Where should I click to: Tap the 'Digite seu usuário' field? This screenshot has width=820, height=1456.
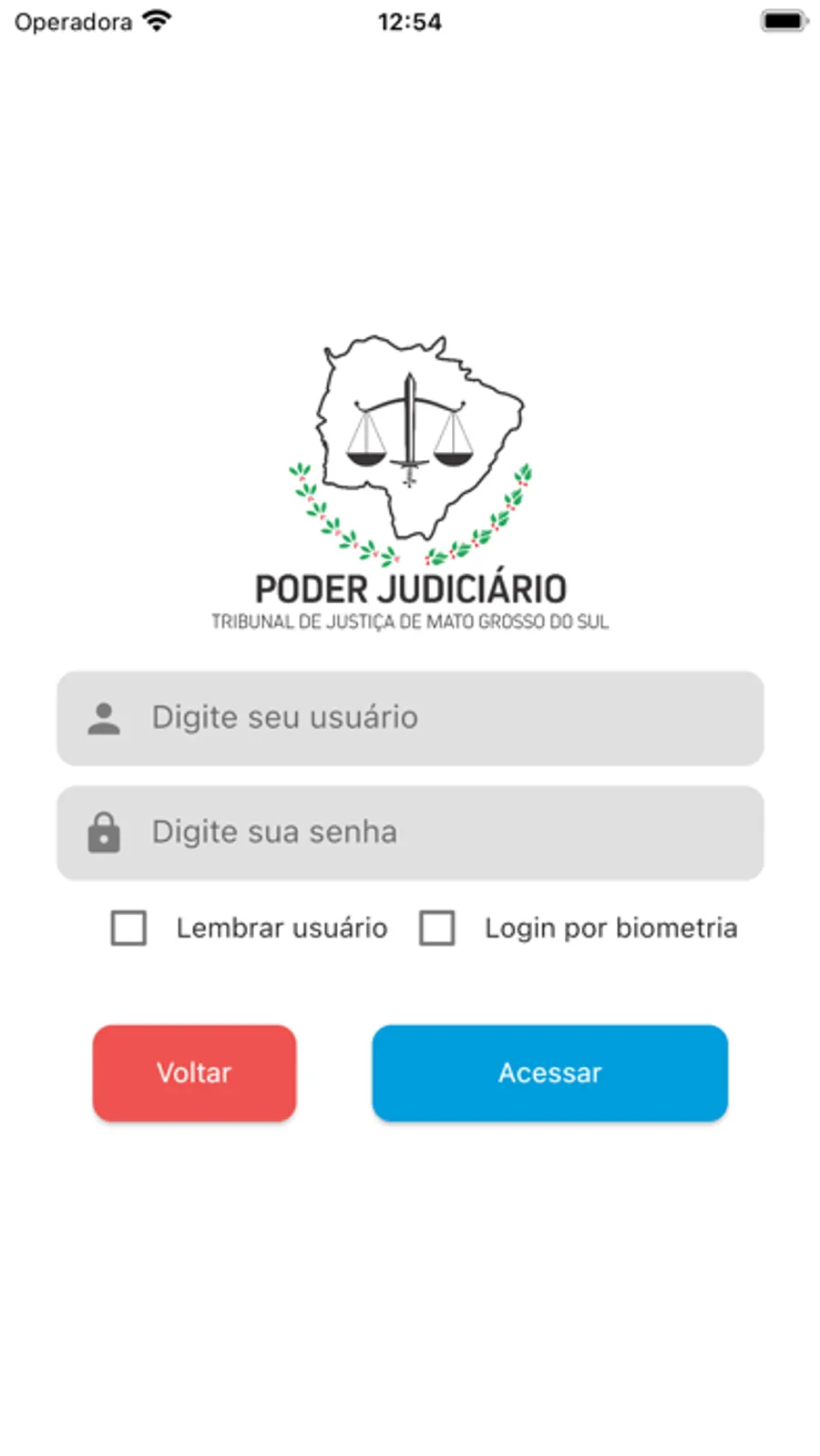click(410, 718)
